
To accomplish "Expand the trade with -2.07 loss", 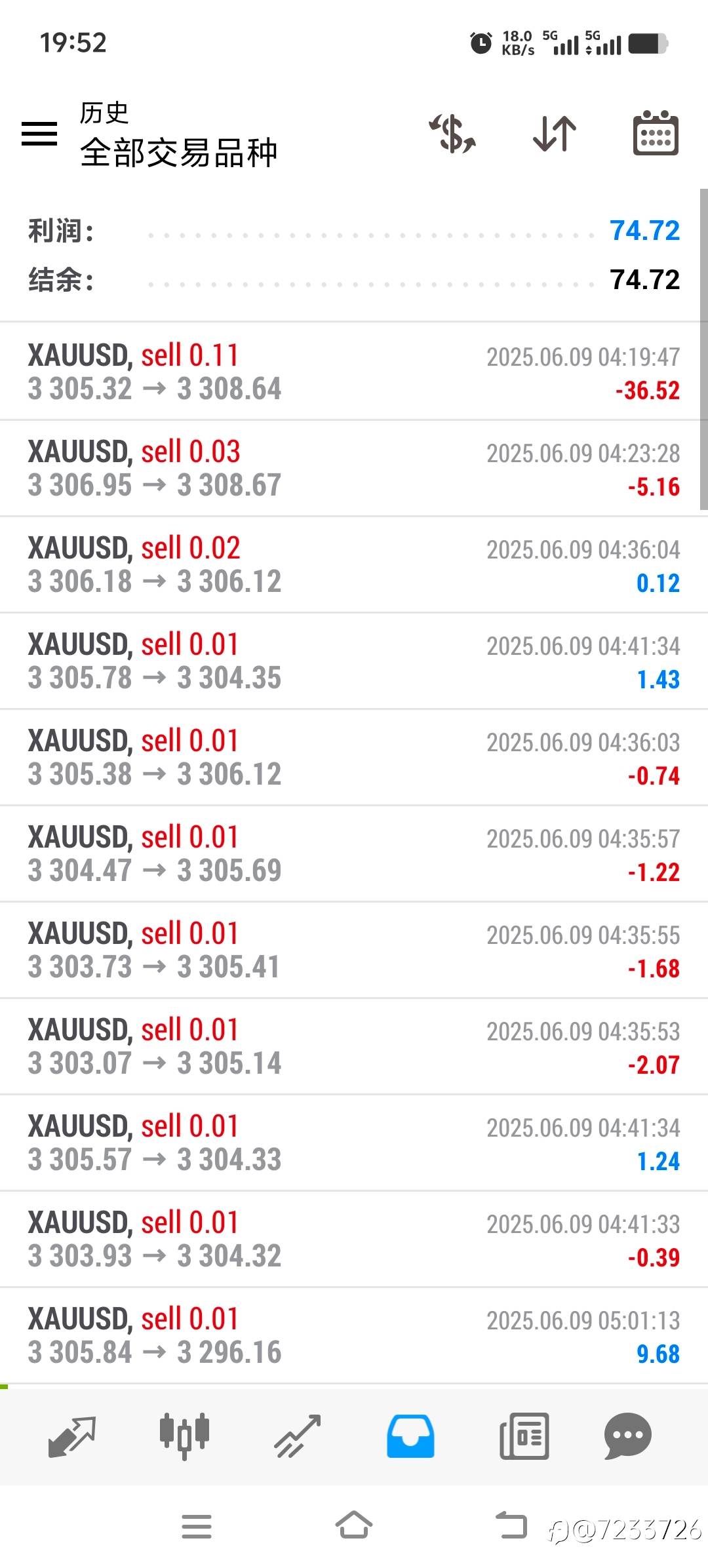I will pos(354,1046).
